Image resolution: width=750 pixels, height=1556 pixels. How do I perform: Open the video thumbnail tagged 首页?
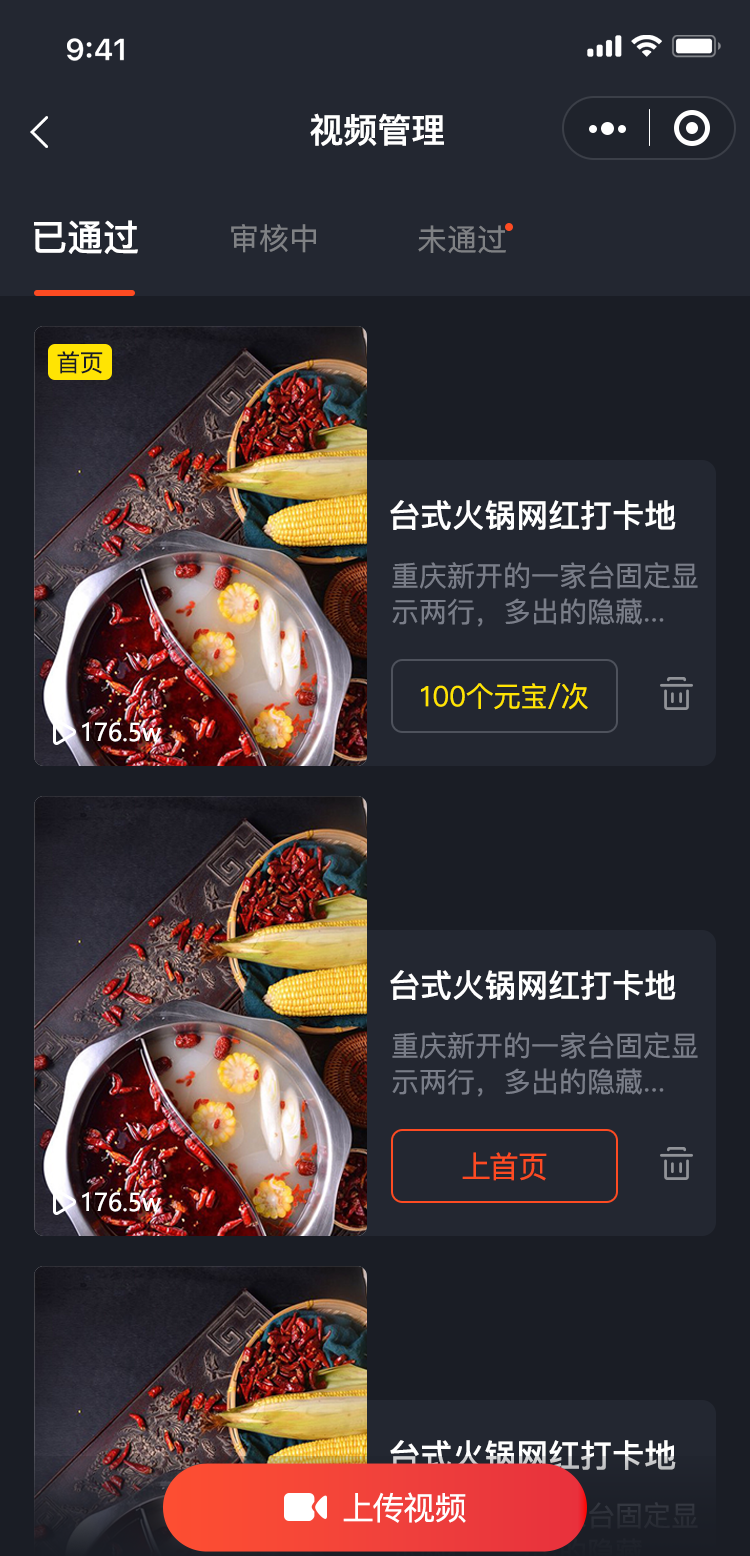pyautogui.click(x=200, y=546)
